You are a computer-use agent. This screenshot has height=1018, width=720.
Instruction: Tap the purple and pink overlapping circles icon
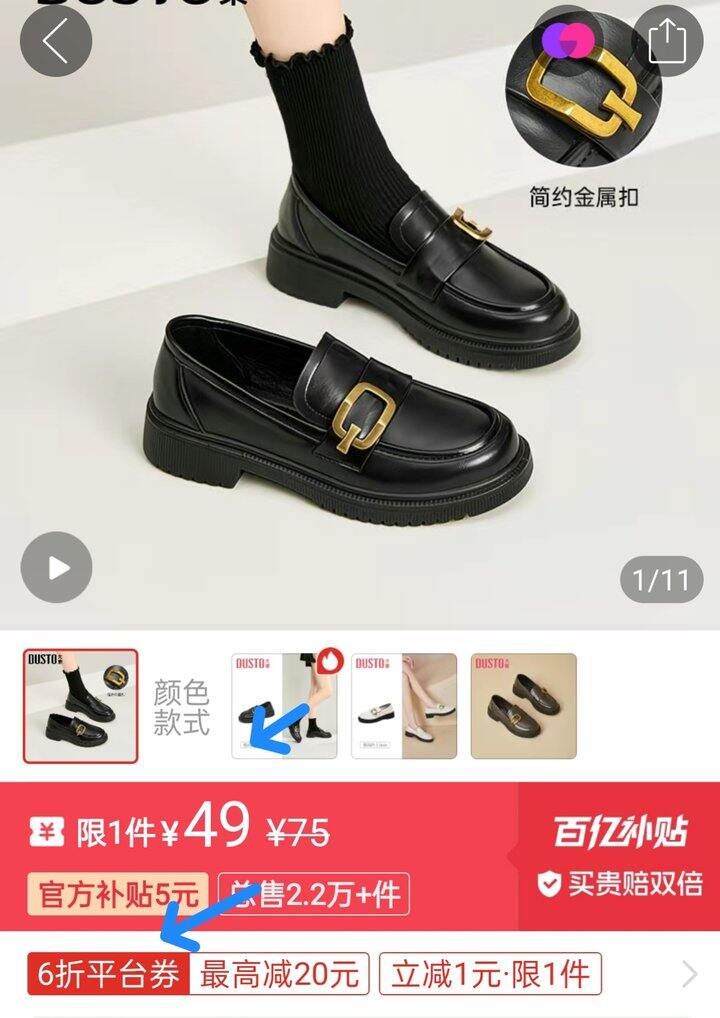pyautogui.click(x=568, y=40)
